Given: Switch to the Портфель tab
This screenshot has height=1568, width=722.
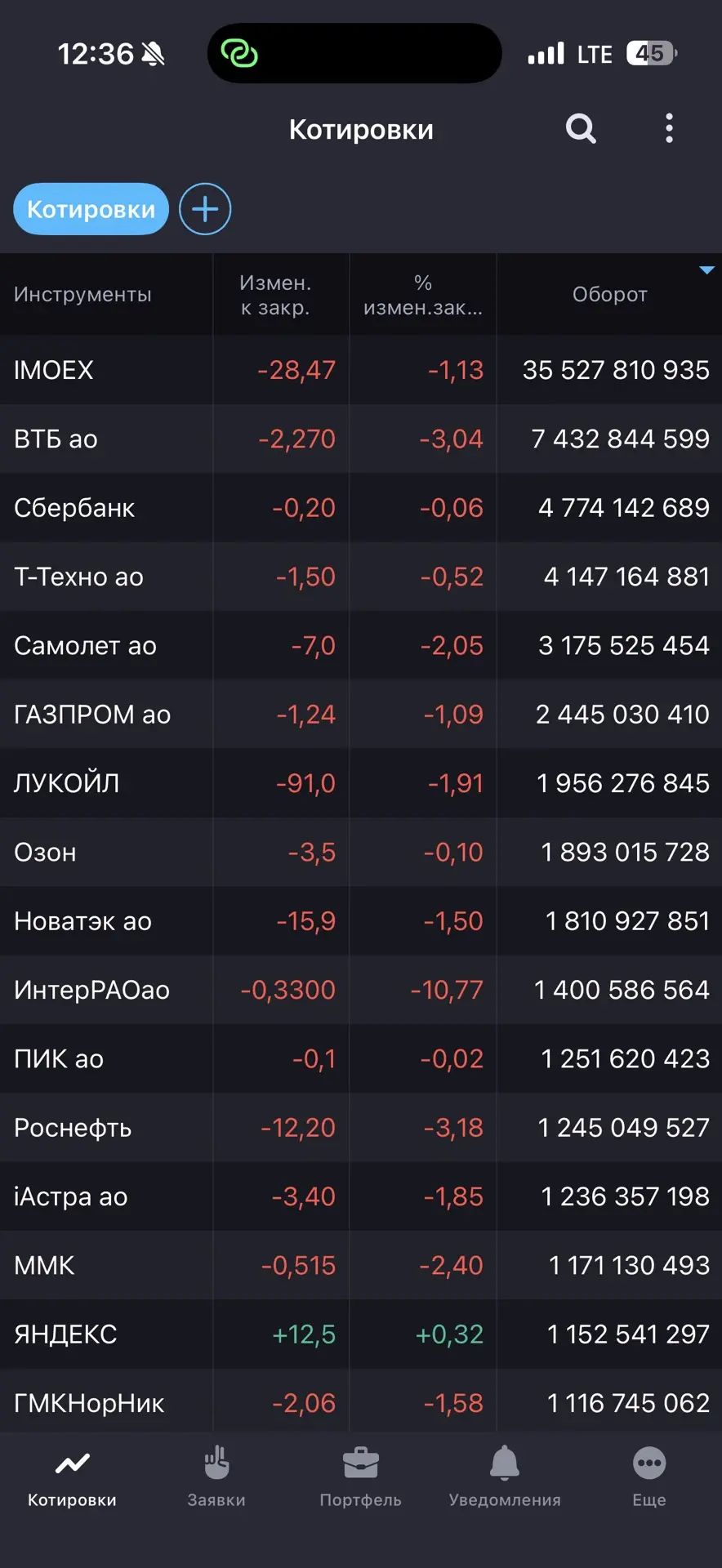Looking at the screenshot, I should (x=360, y=1477).
